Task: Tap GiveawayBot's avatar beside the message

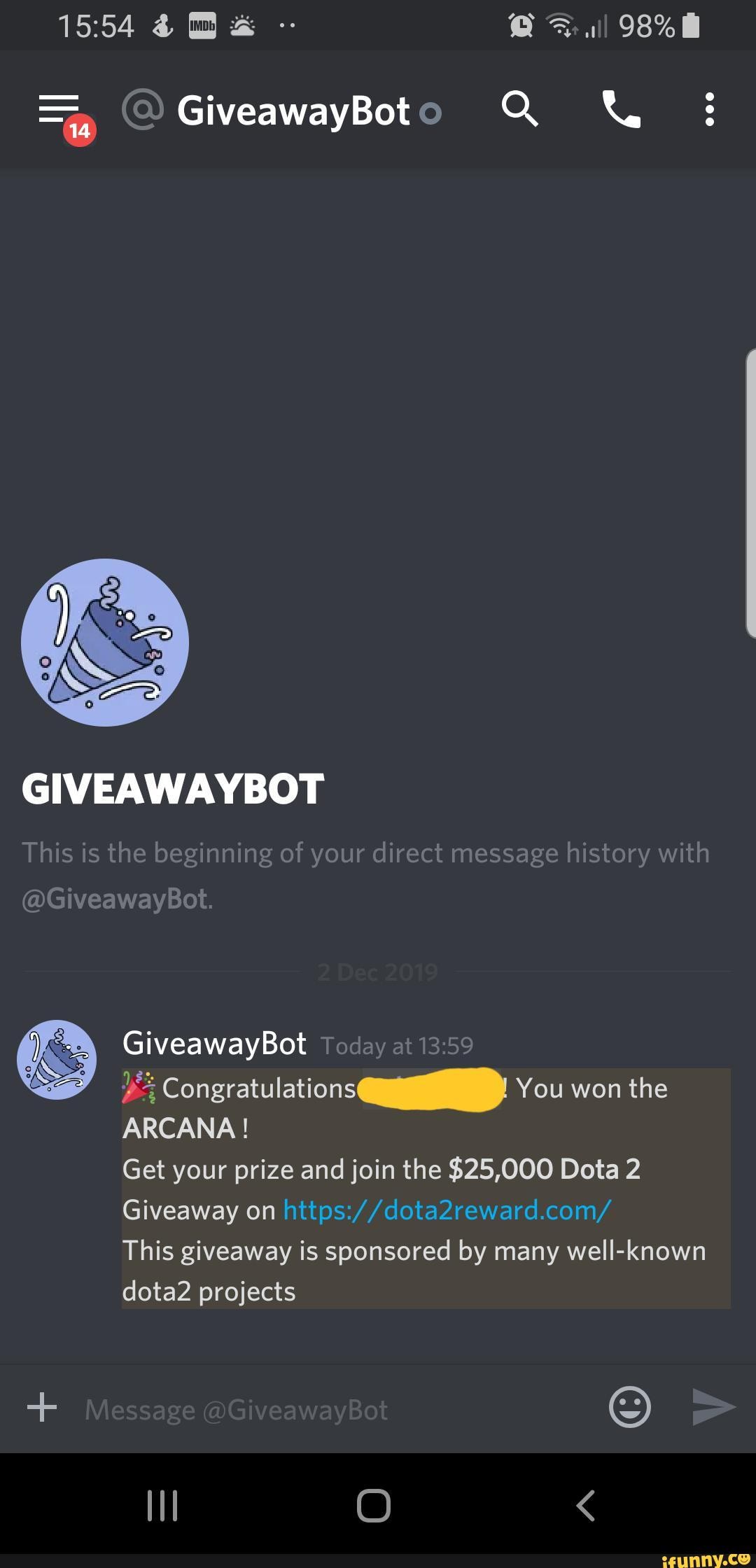Action: [57, 1059]
